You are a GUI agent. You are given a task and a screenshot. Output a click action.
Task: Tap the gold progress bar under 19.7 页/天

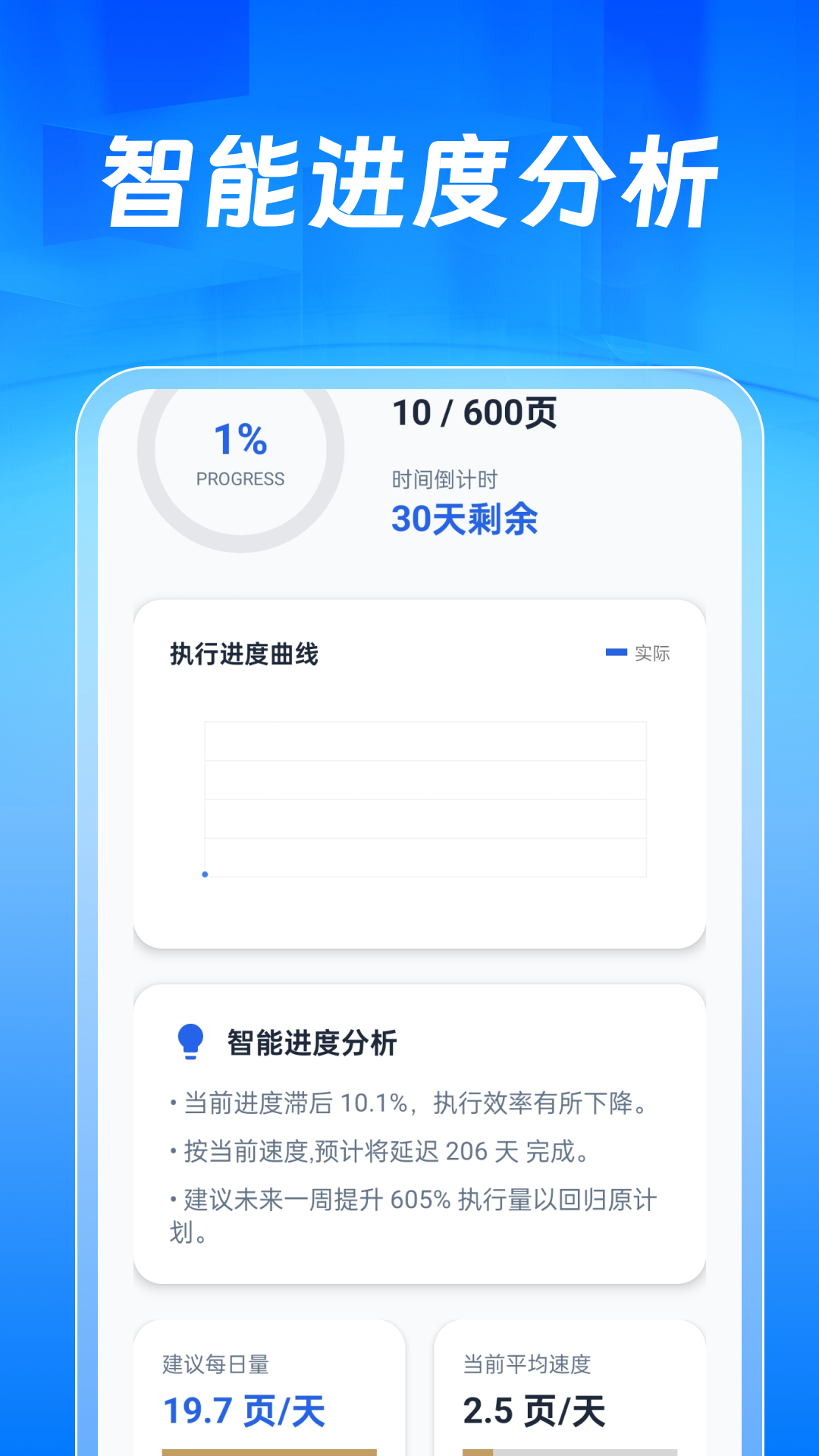coord(269,1451)
